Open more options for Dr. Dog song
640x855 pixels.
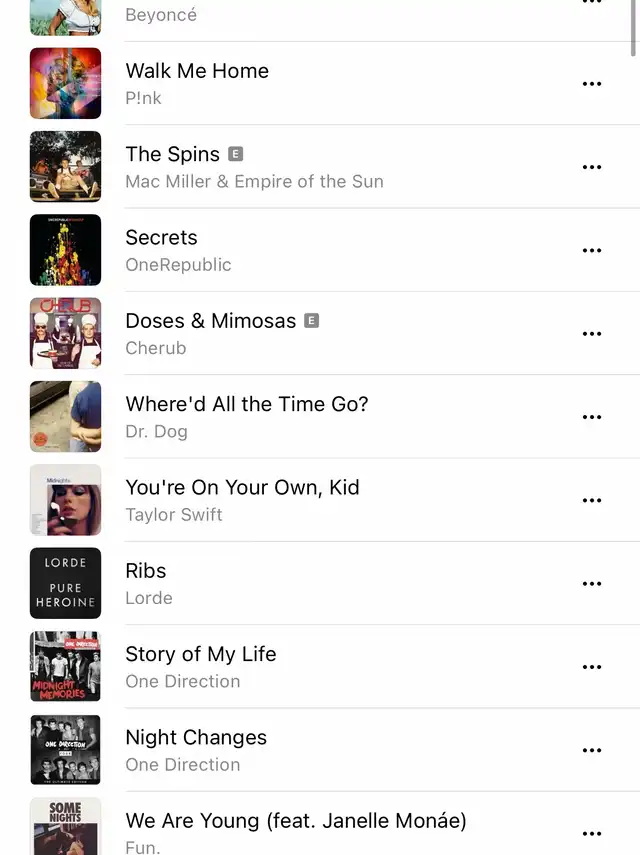point(592,417)
